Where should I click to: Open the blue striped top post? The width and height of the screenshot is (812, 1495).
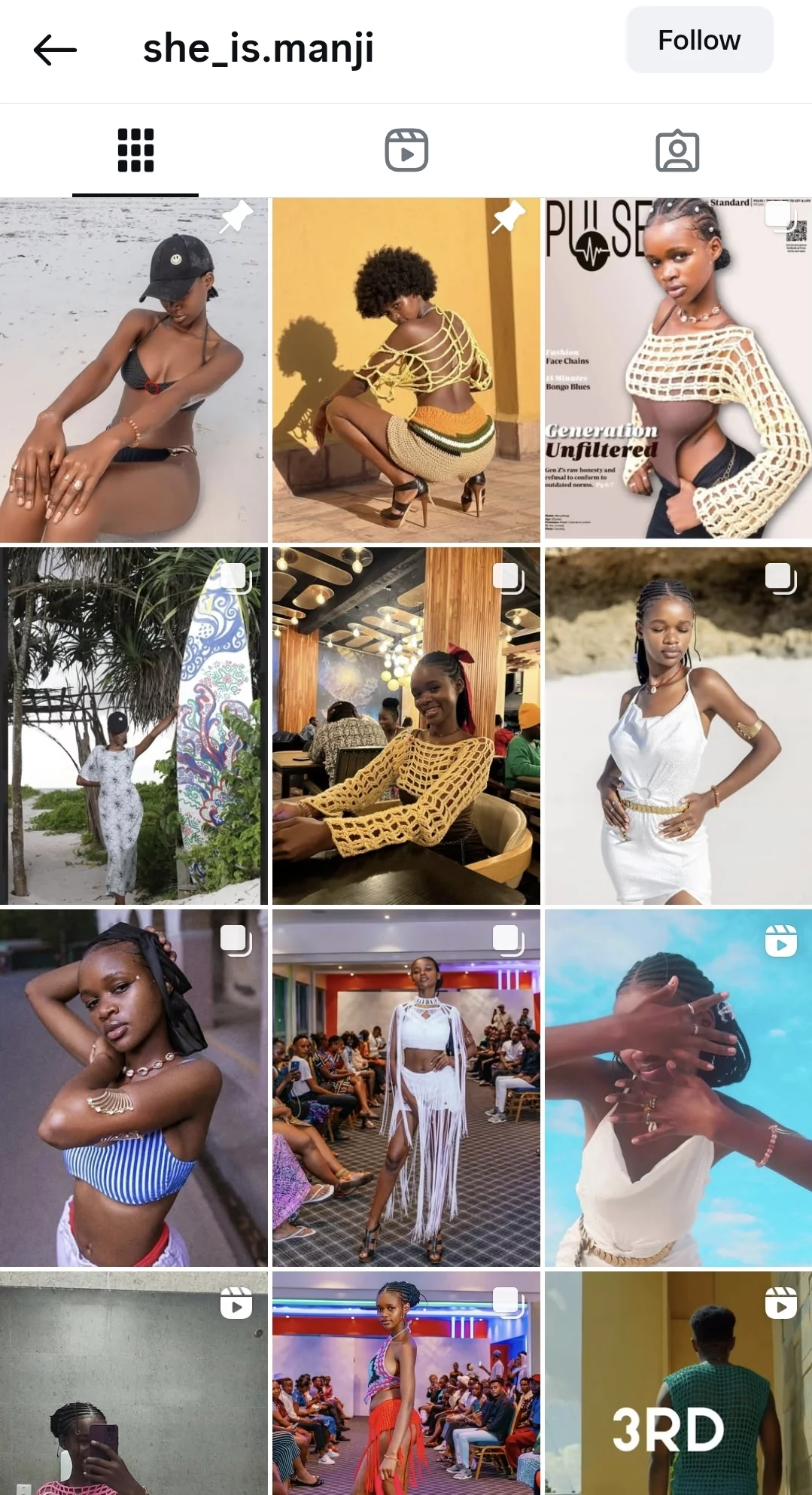[x=134, y=1088]
